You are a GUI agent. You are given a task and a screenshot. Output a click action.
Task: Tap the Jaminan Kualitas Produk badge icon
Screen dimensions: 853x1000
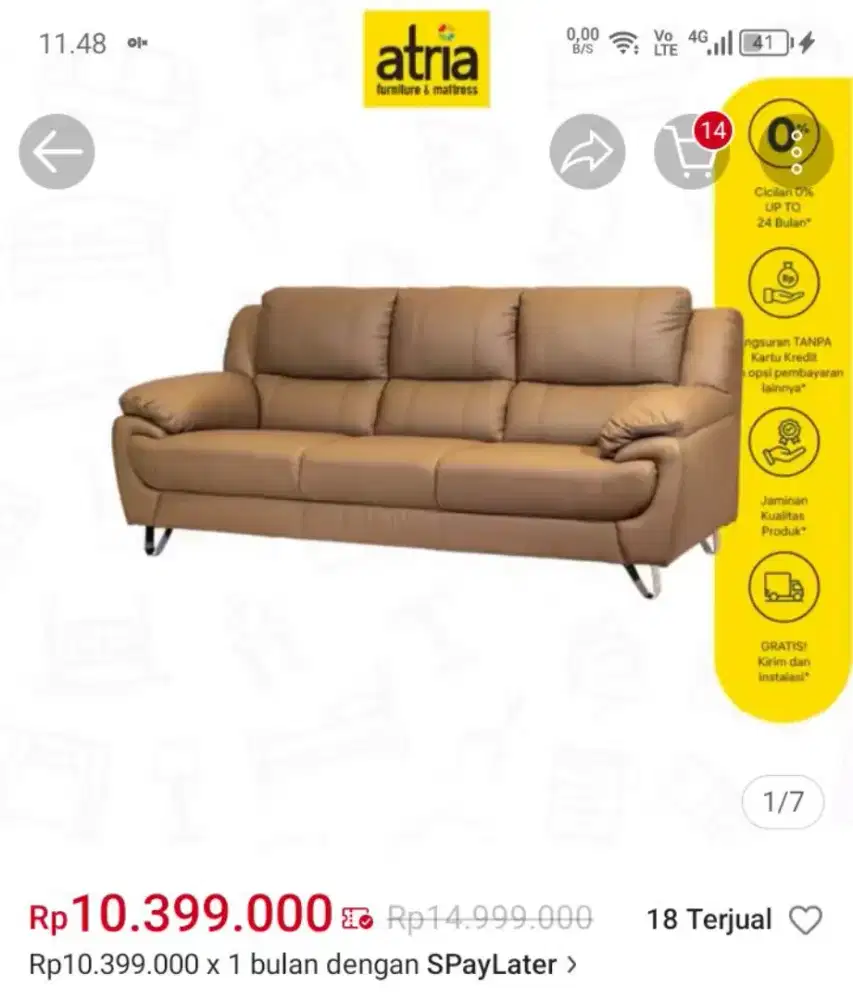[786, 441]
